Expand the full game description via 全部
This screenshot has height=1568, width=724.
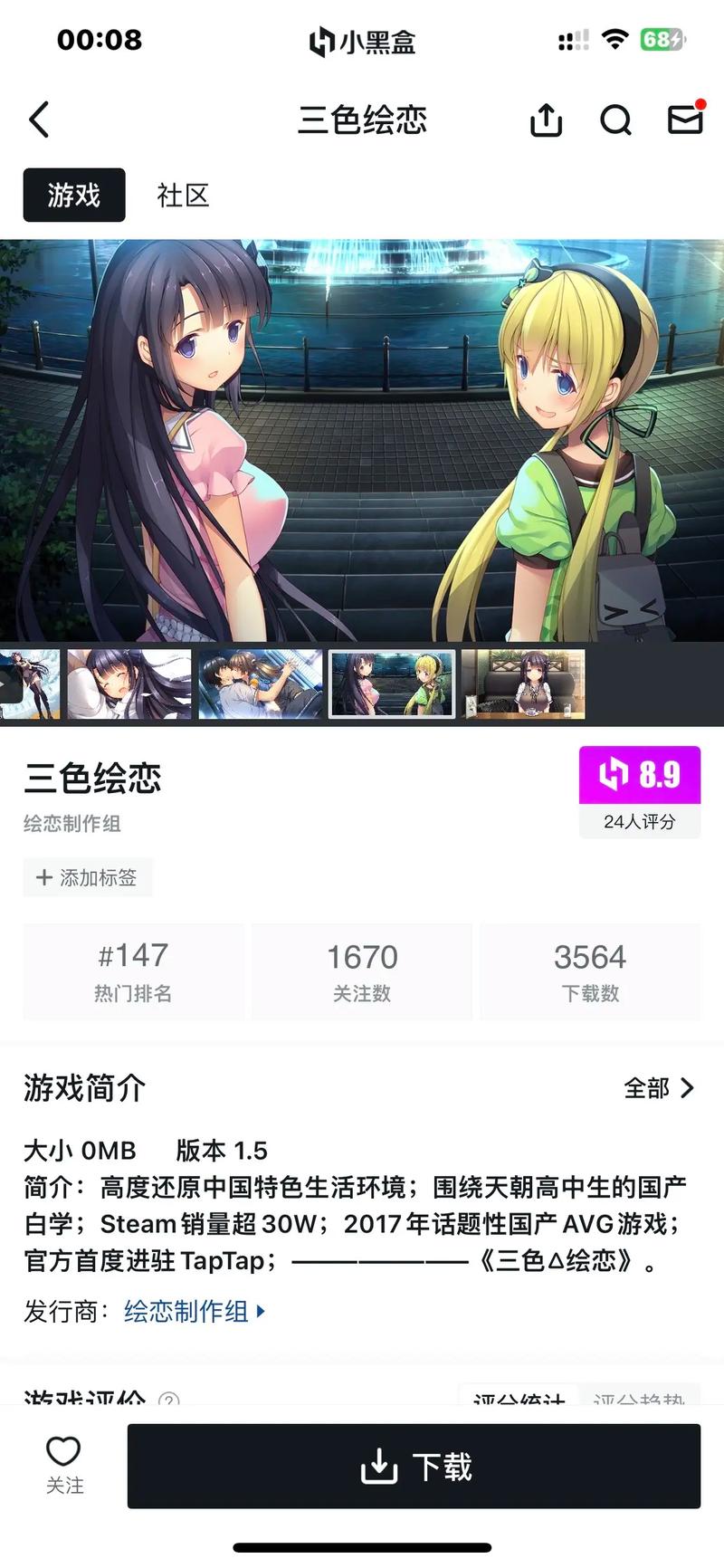pyautogui.click(x=662, y=1088)
